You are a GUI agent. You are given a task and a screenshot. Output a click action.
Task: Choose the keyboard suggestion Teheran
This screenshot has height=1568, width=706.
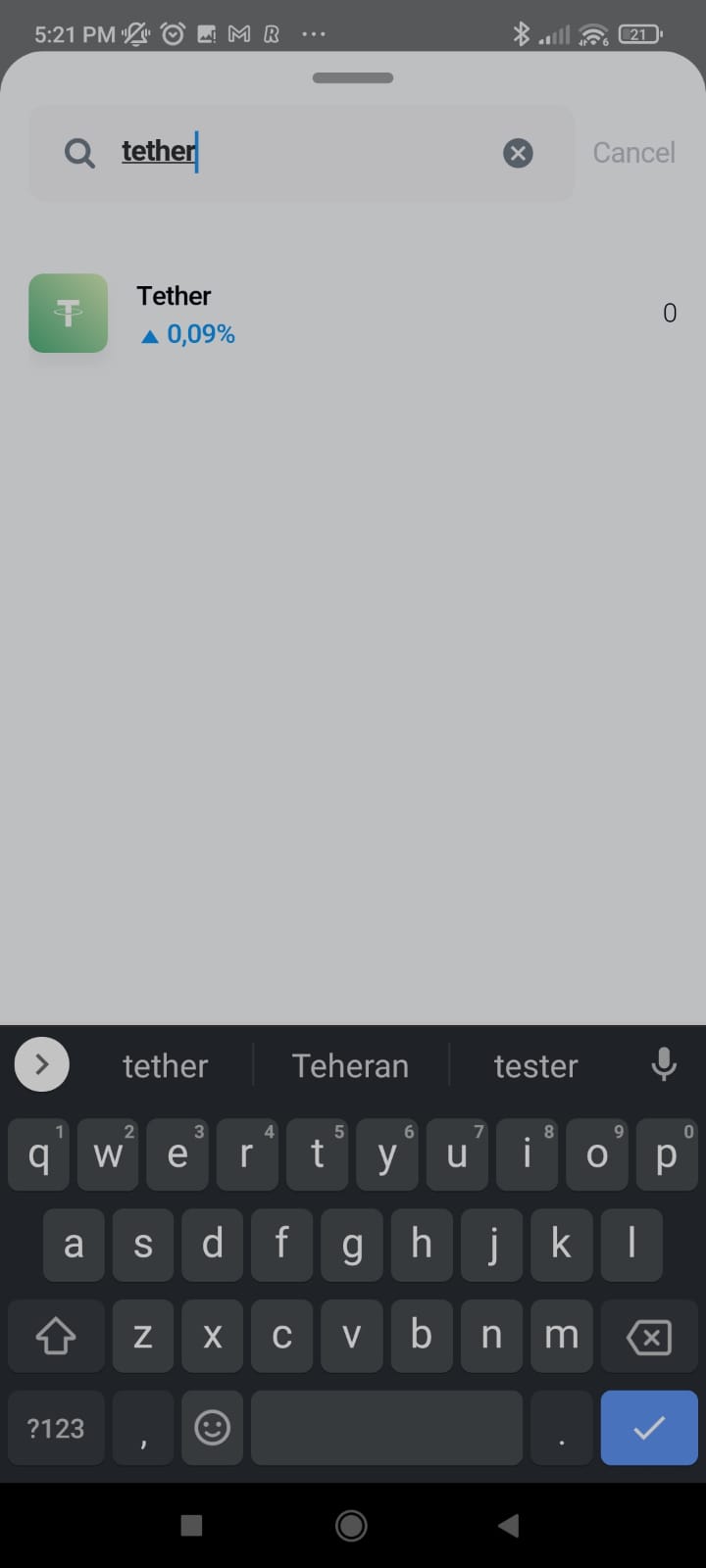(x=350, y=1065)
